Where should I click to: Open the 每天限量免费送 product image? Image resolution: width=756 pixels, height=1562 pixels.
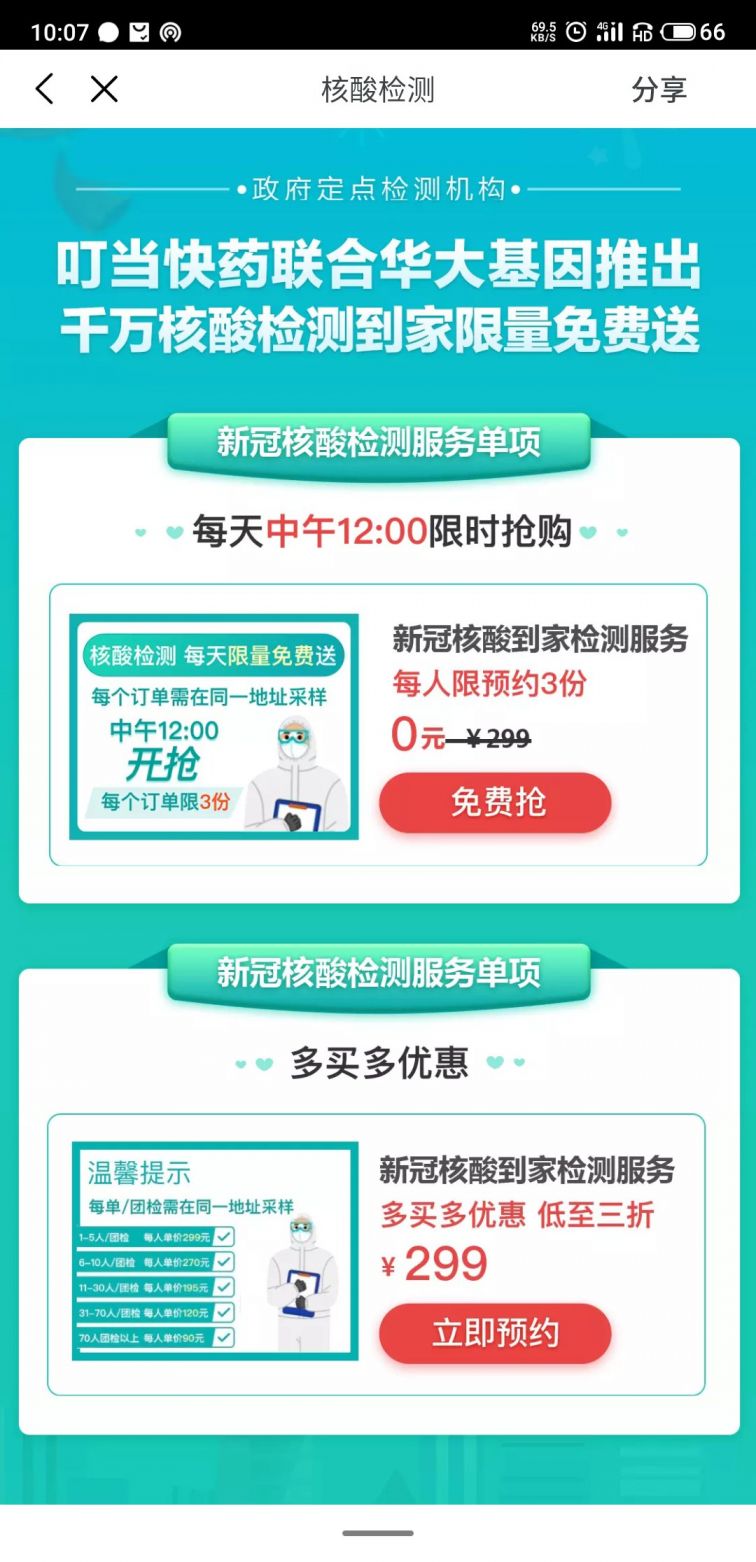point(214,726)
